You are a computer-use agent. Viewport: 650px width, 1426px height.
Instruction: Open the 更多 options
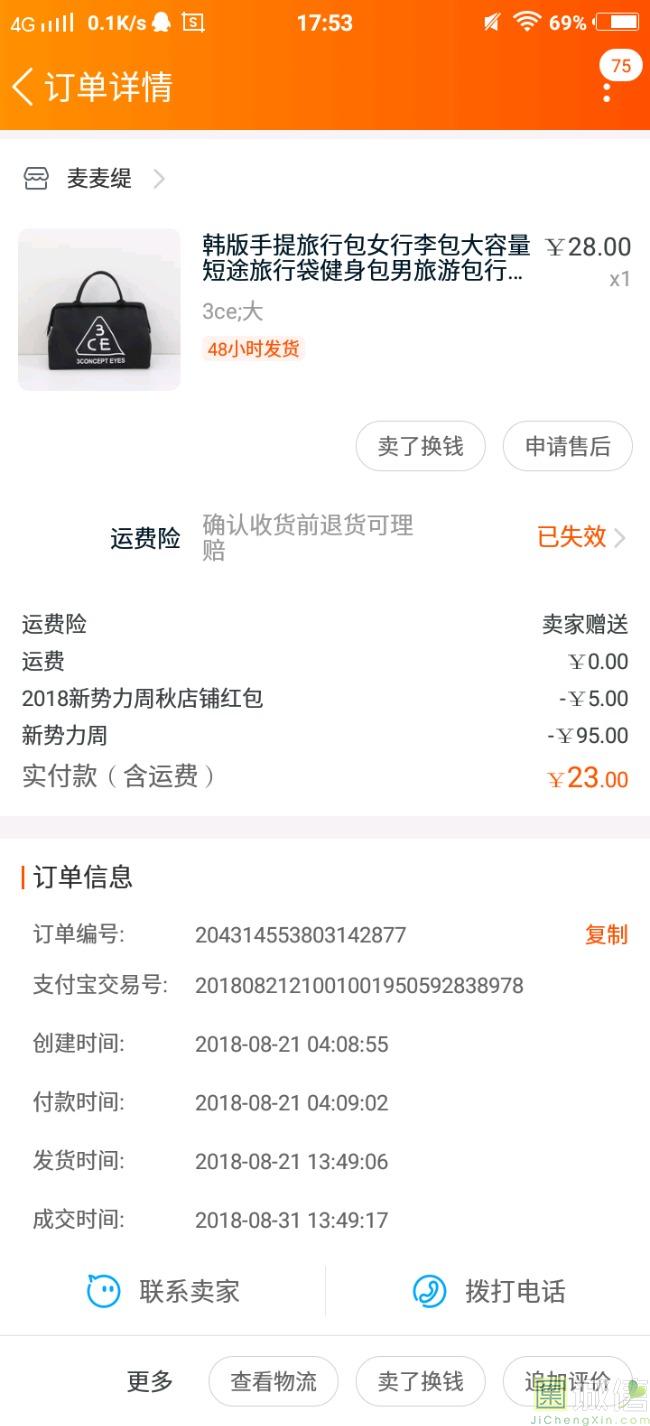point(150,1381)
